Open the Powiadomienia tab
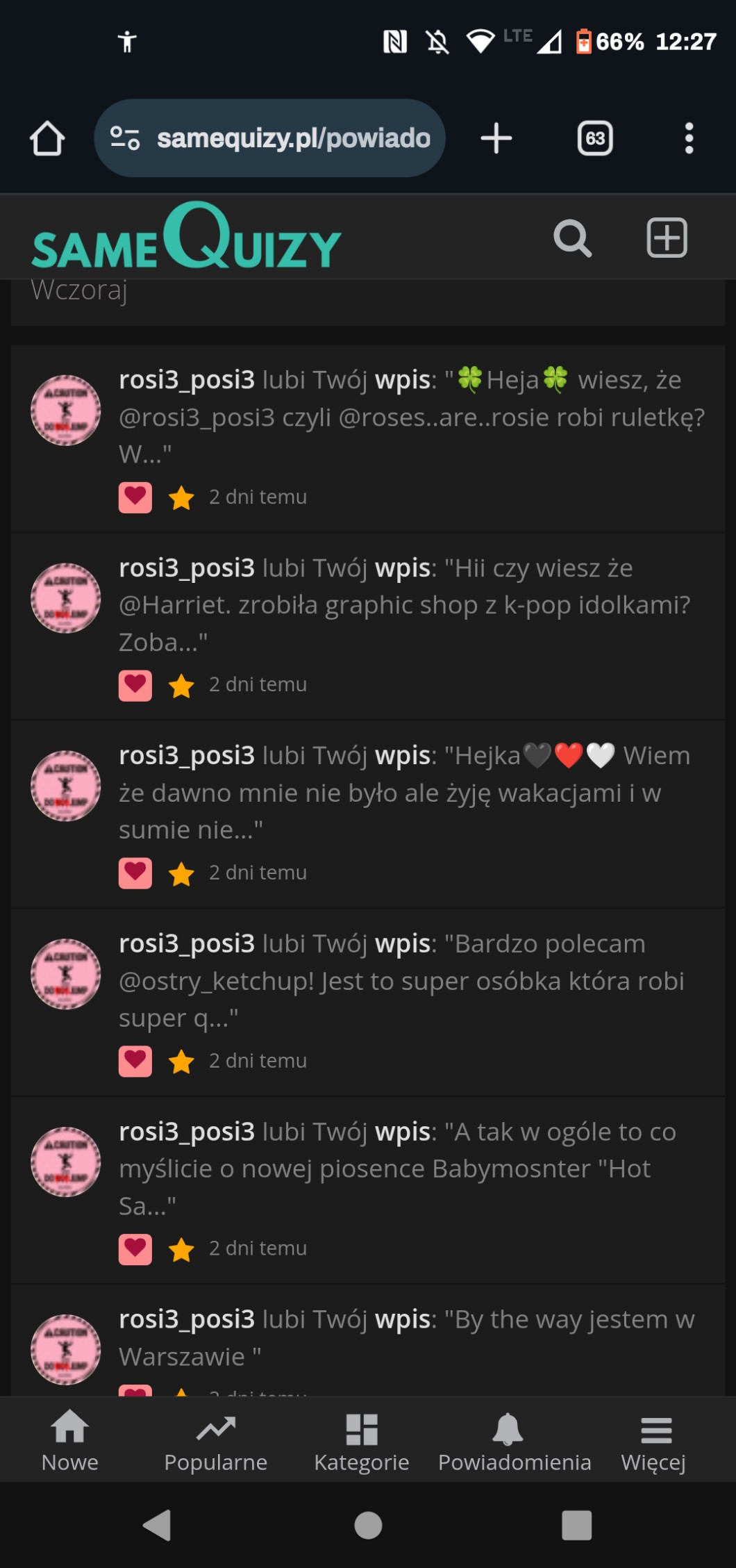 click(514, 1441)
